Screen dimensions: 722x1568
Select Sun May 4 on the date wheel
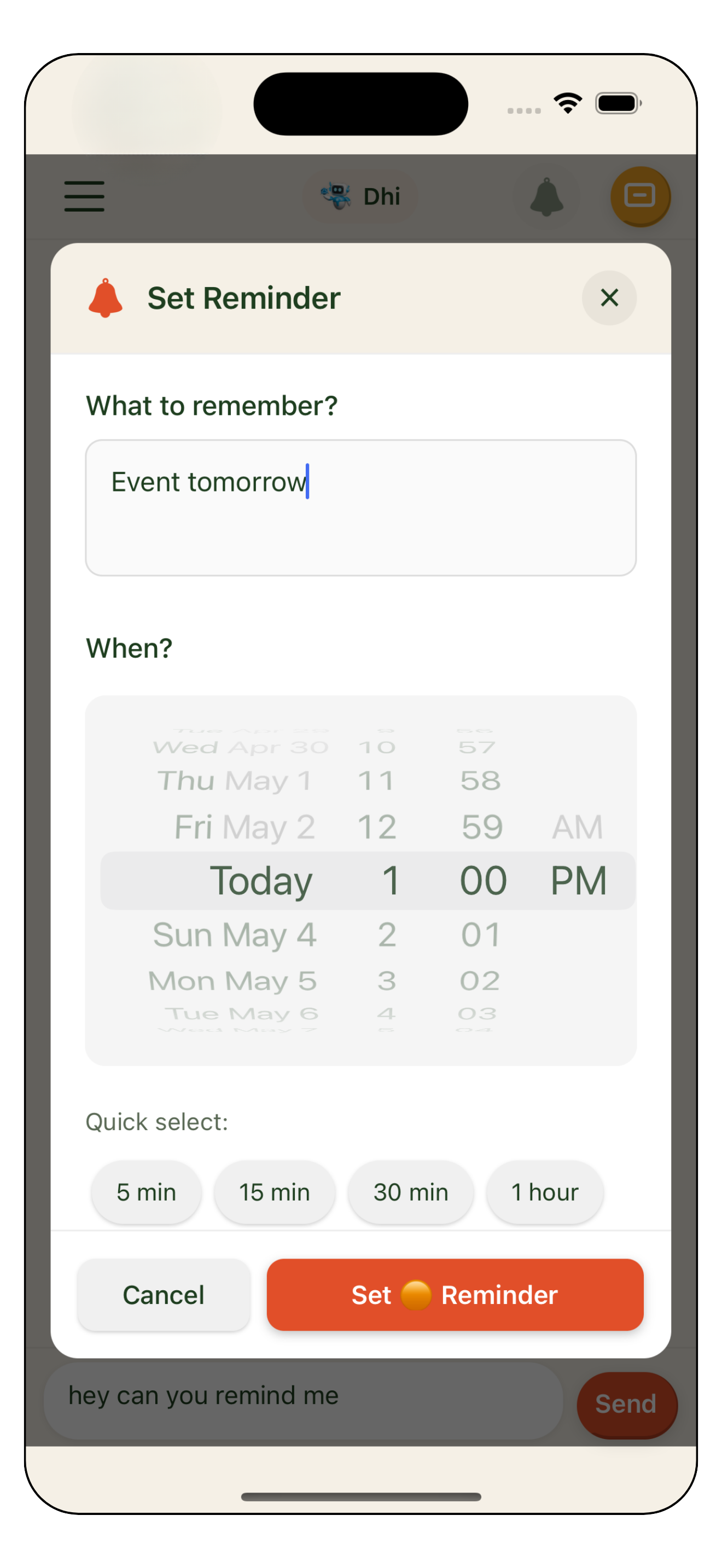[x=234, y=934]
